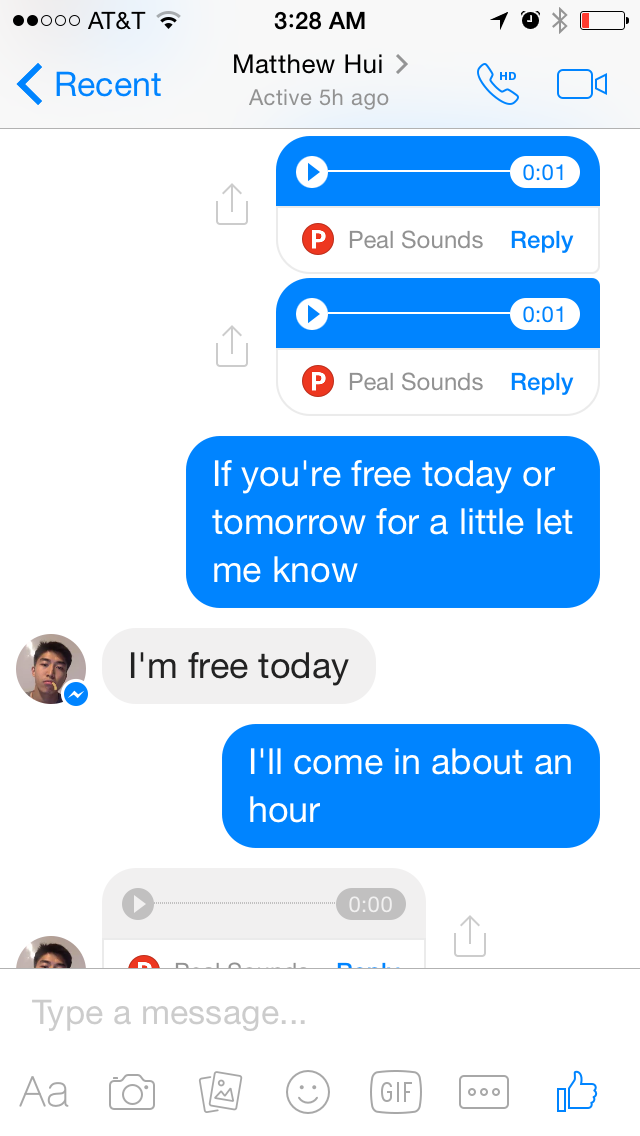Start a video call
The width and height of the screenshot is (640, 1136).
582,84
